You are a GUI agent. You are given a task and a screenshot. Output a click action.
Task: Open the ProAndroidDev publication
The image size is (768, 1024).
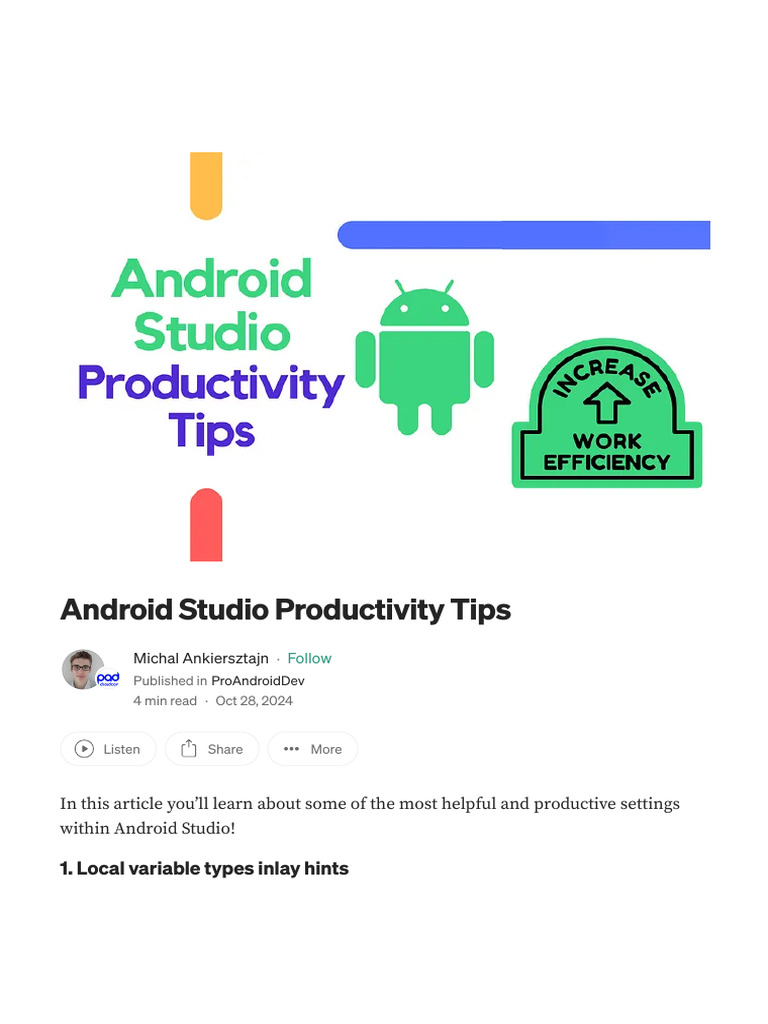pos(258,680)
